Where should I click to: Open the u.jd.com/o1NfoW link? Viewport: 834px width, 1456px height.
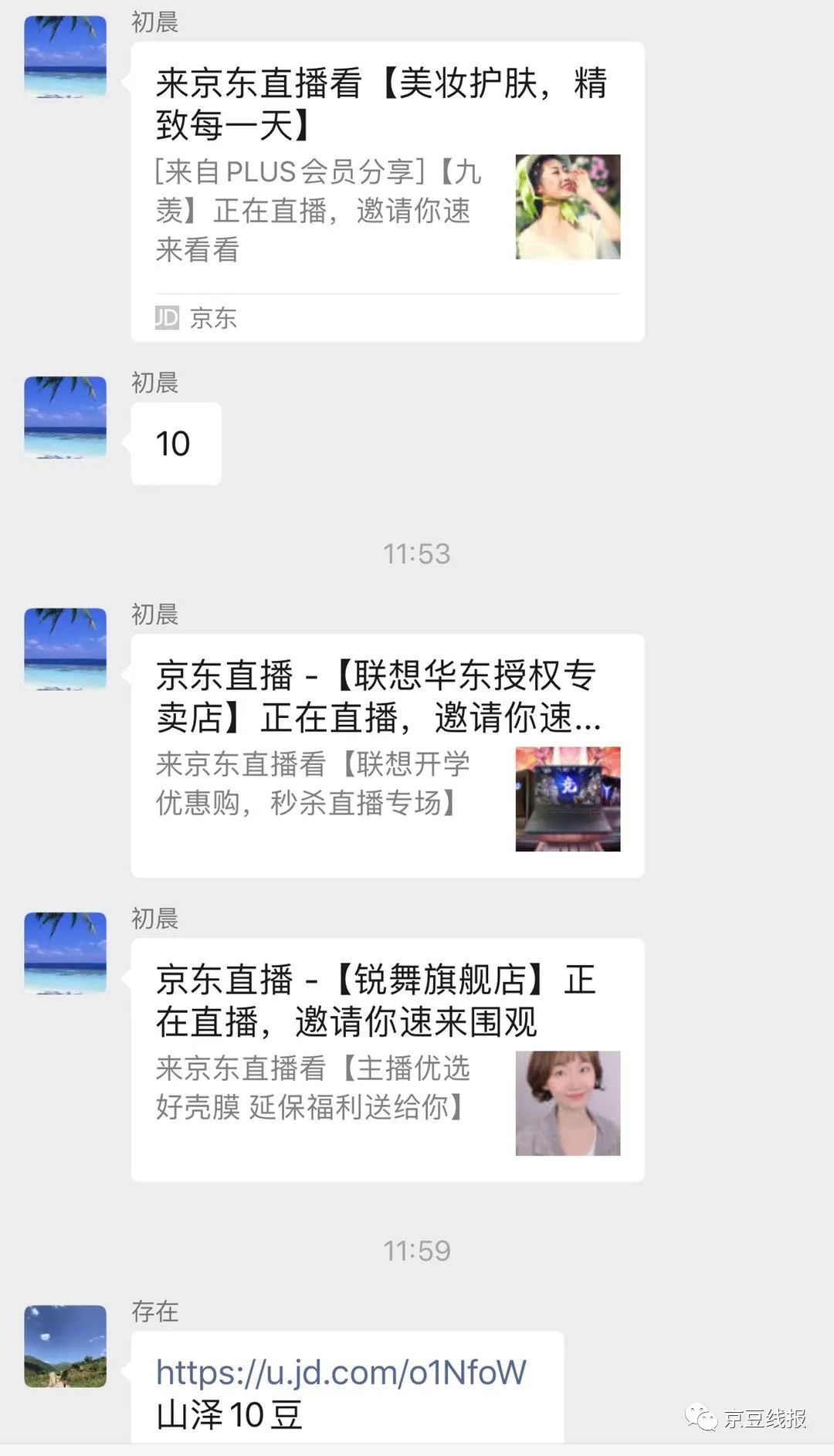(341, 1373)
